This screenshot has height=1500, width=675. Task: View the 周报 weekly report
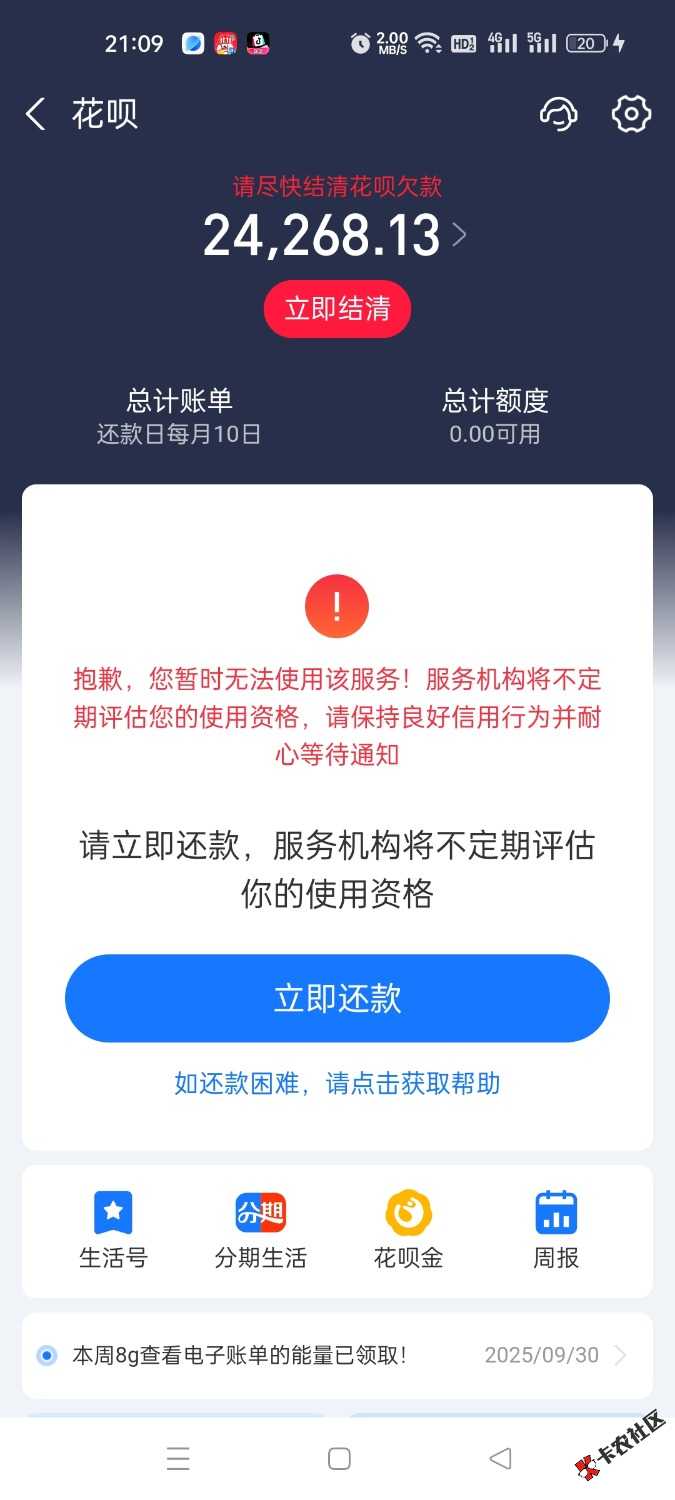(556, 1230)
